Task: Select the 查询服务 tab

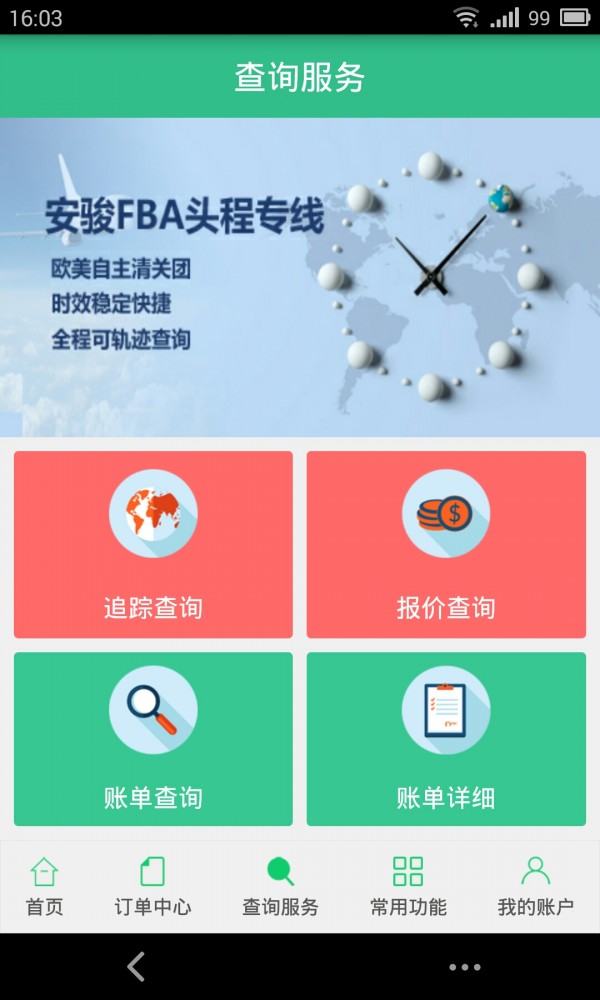Action: click(x=280, y=886)
